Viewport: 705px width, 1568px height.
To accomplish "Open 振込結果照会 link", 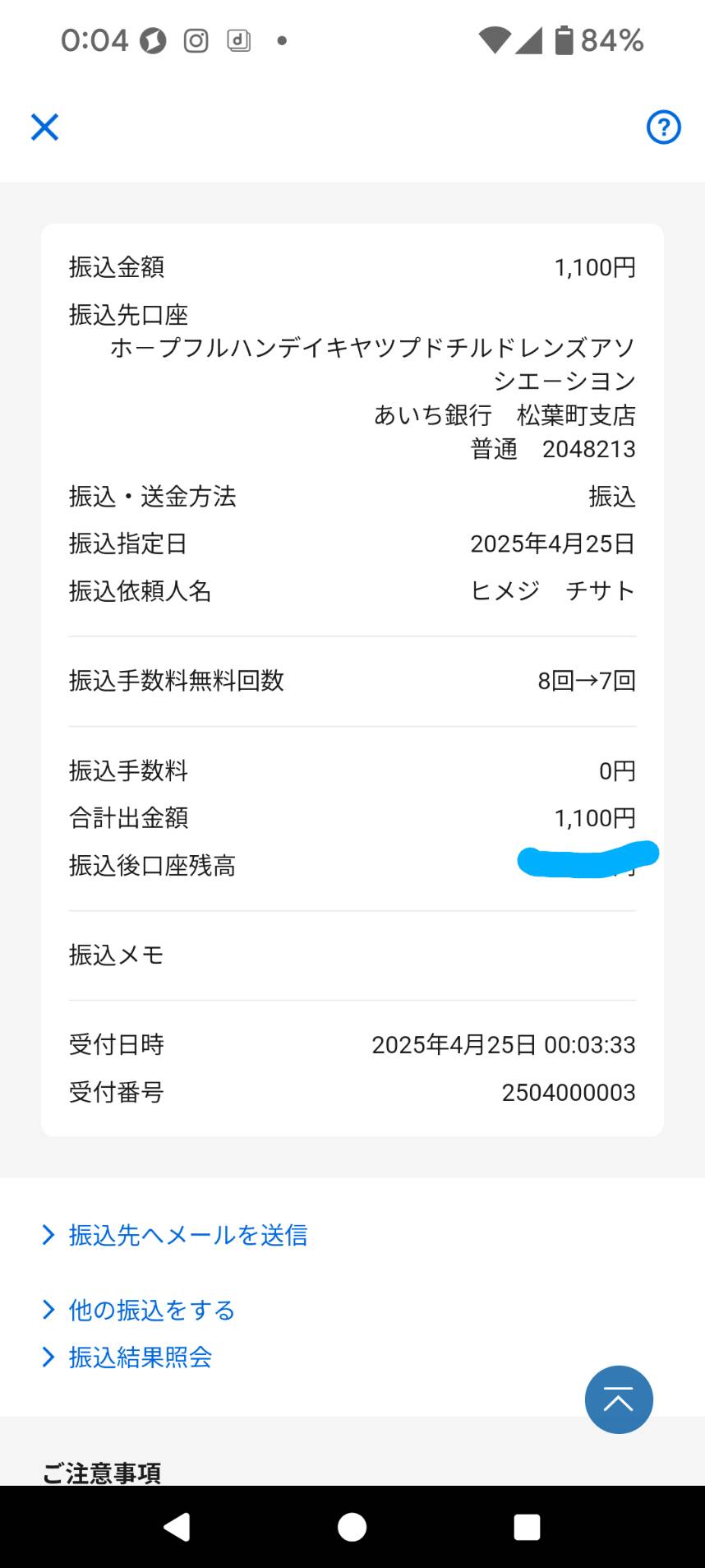I will click(x=127, y=1357).
